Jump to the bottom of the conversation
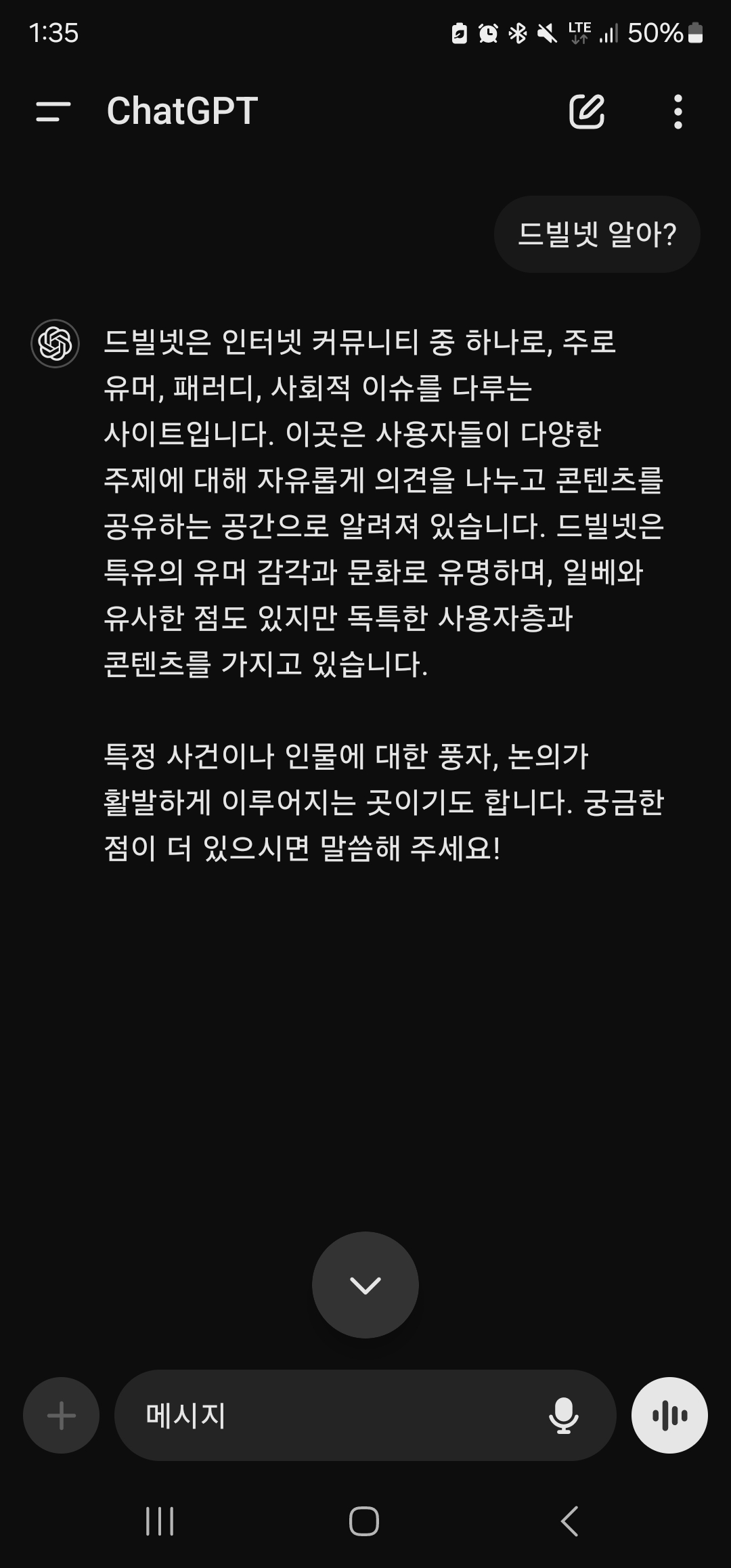This screenshot has width=731, height=1568. [x=365, y=1284]
